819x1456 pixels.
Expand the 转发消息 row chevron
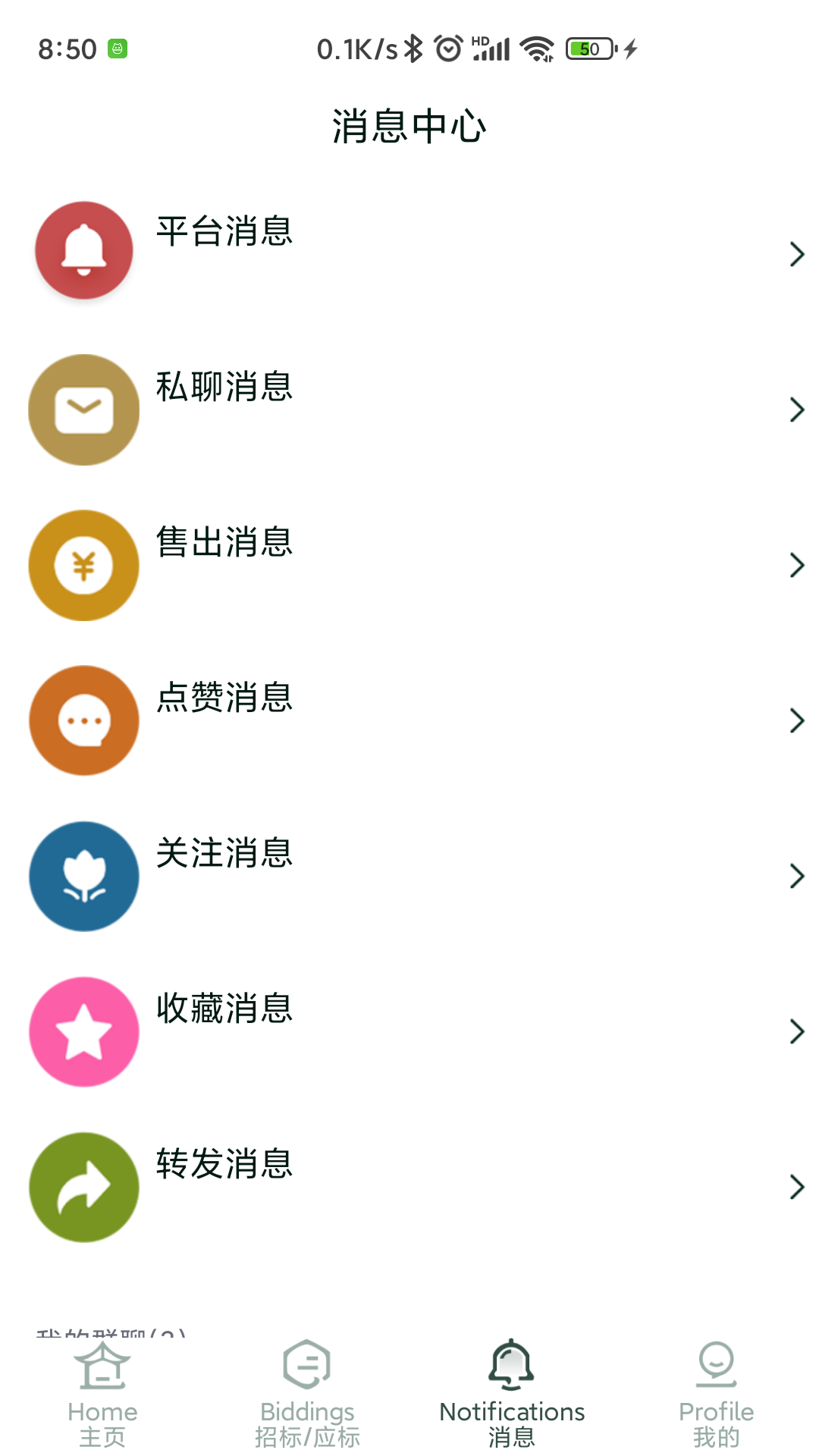pyautogui.click(x=797, y=1187)
